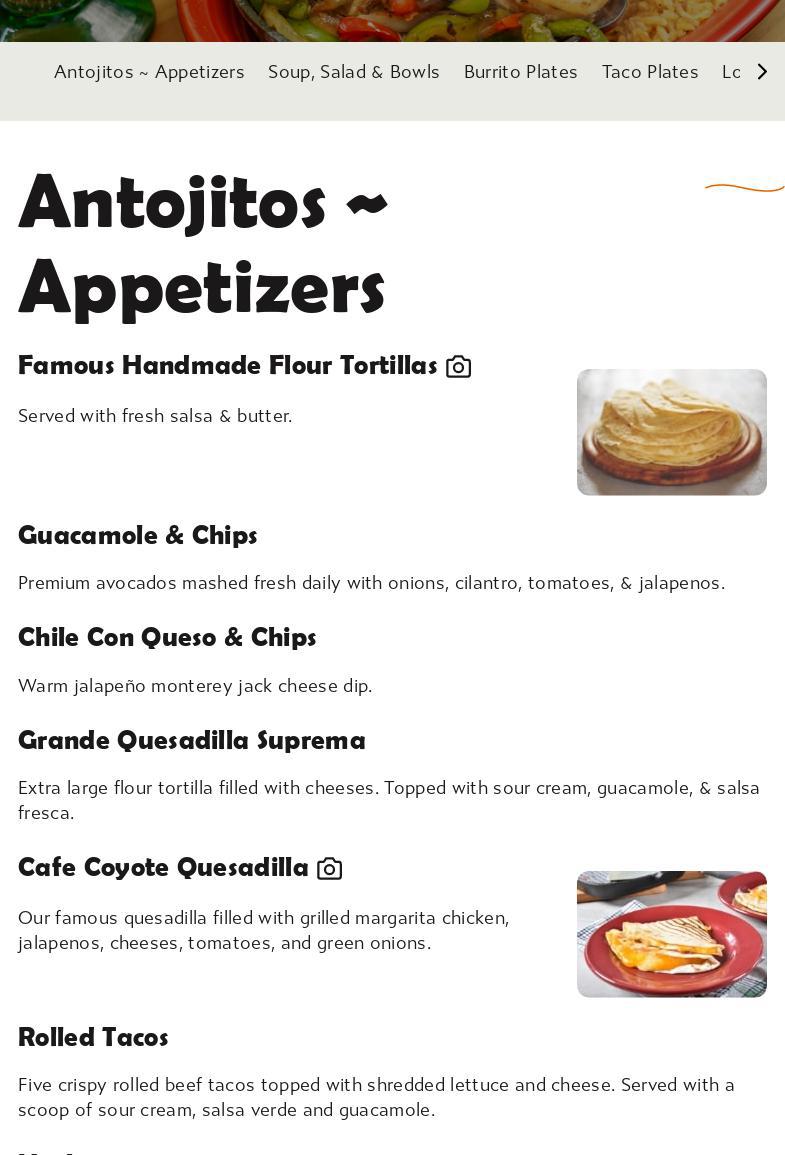Switch to Soup, Salad & Bowls category
Viewport: 785px width, 1155px height.
tap(354, 72)
